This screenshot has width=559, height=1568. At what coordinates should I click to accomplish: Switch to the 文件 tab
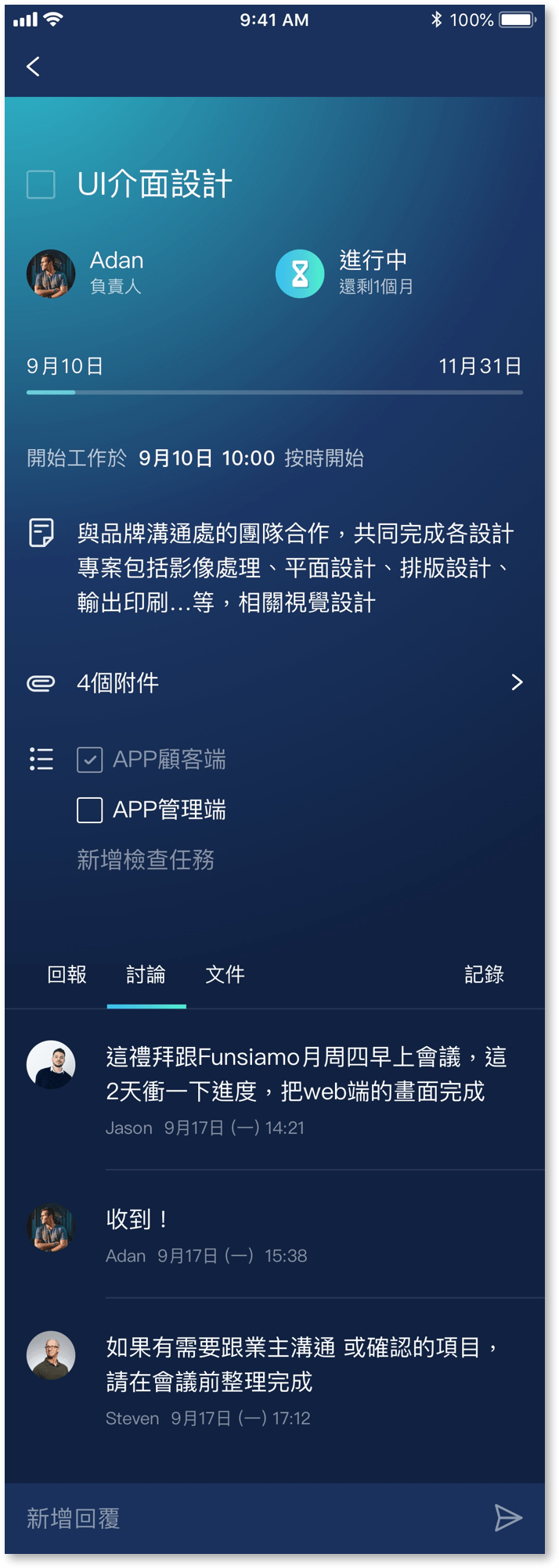coord(225,974)
